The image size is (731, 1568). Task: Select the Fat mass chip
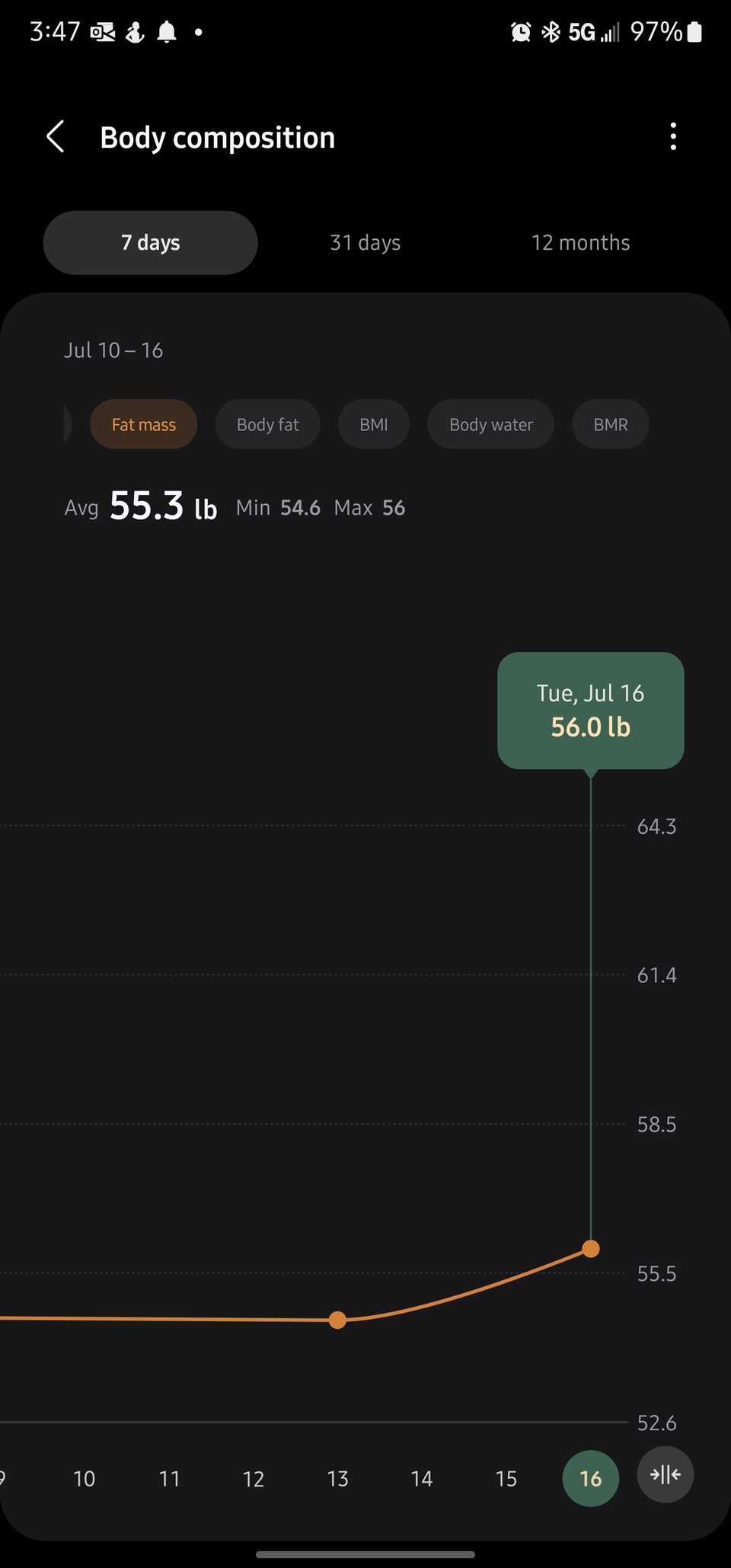pyautogui.click(x=143, y=424)
